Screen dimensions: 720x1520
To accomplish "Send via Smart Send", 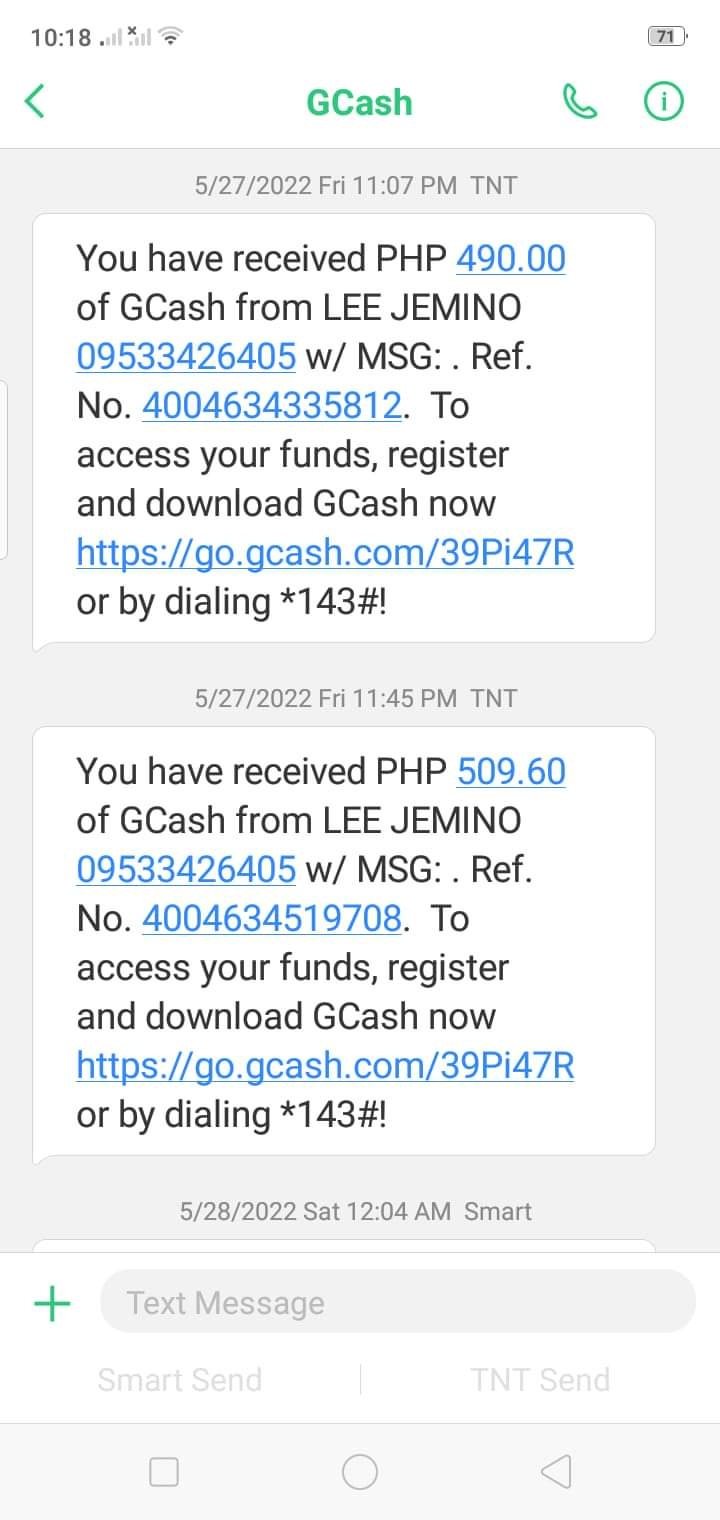I will click(x=180, y=1380).
